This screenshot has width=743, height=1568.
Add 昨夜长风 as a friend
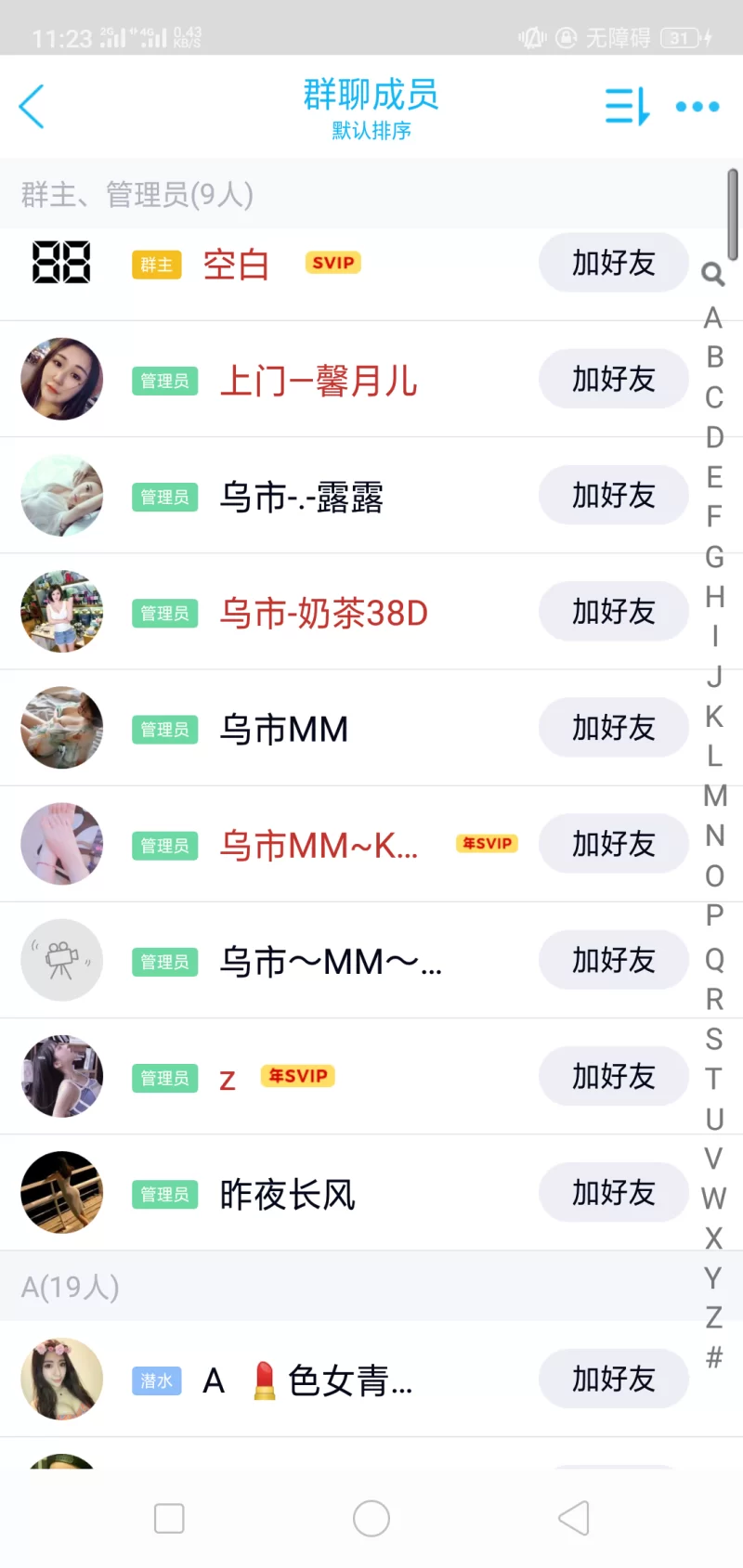(x=613, y=1192)
